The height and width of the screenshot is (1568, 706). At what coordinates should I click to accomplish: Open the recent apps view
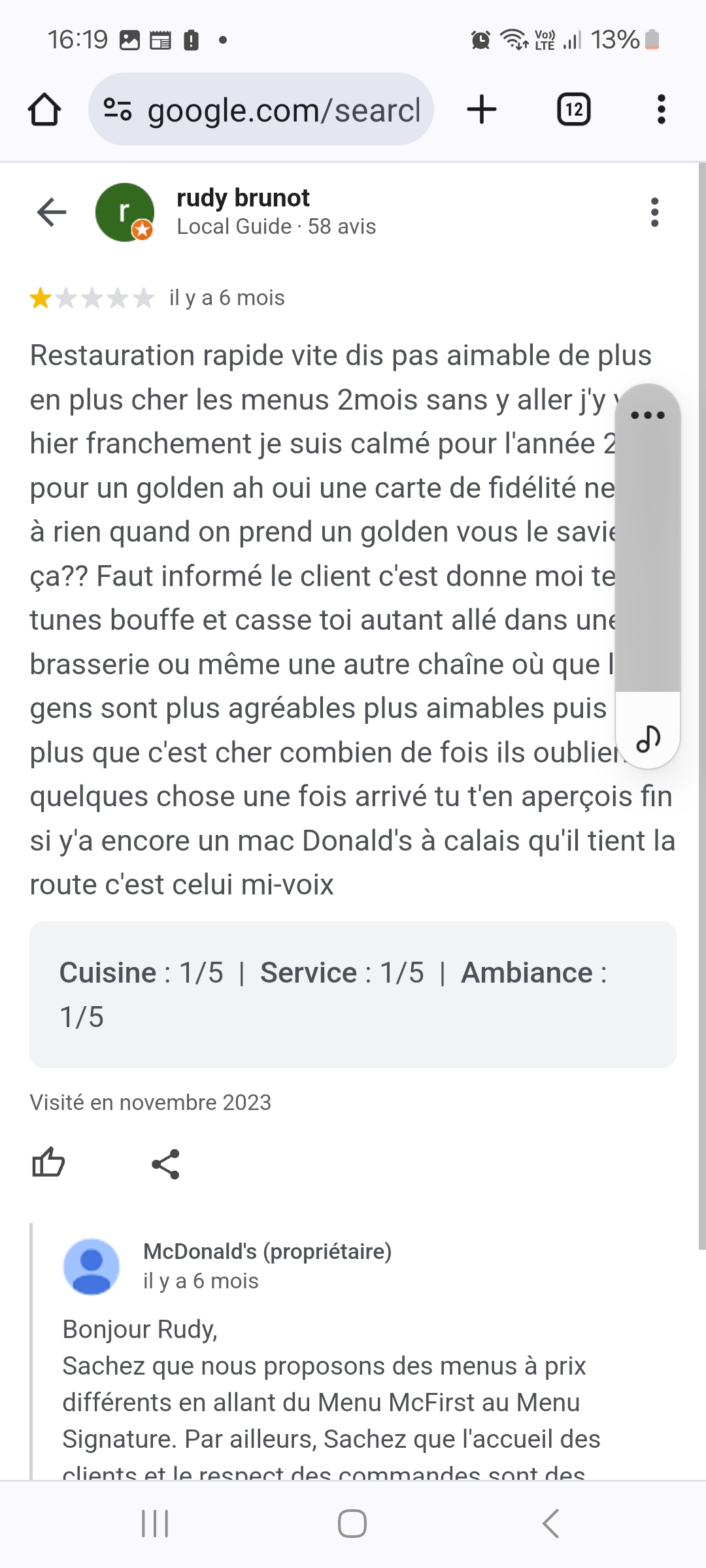pos(155,1524)
